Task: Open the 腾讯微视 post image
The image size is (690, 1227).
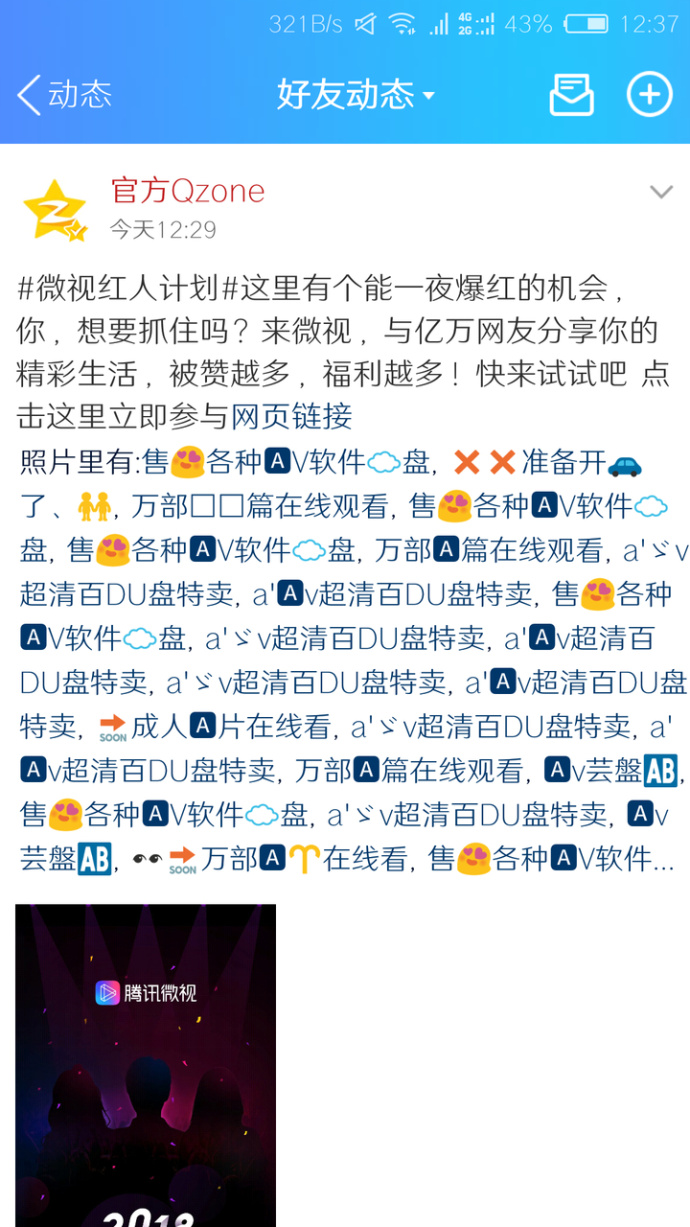Action: pyautogui.click(x=146, y=1064)
